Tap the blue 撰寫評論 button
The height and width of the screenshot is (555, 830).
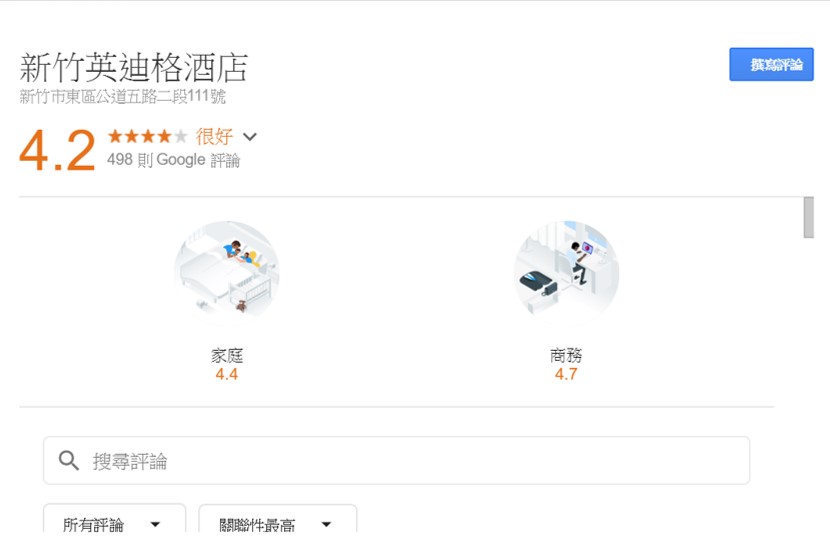(x=771, y=65)
